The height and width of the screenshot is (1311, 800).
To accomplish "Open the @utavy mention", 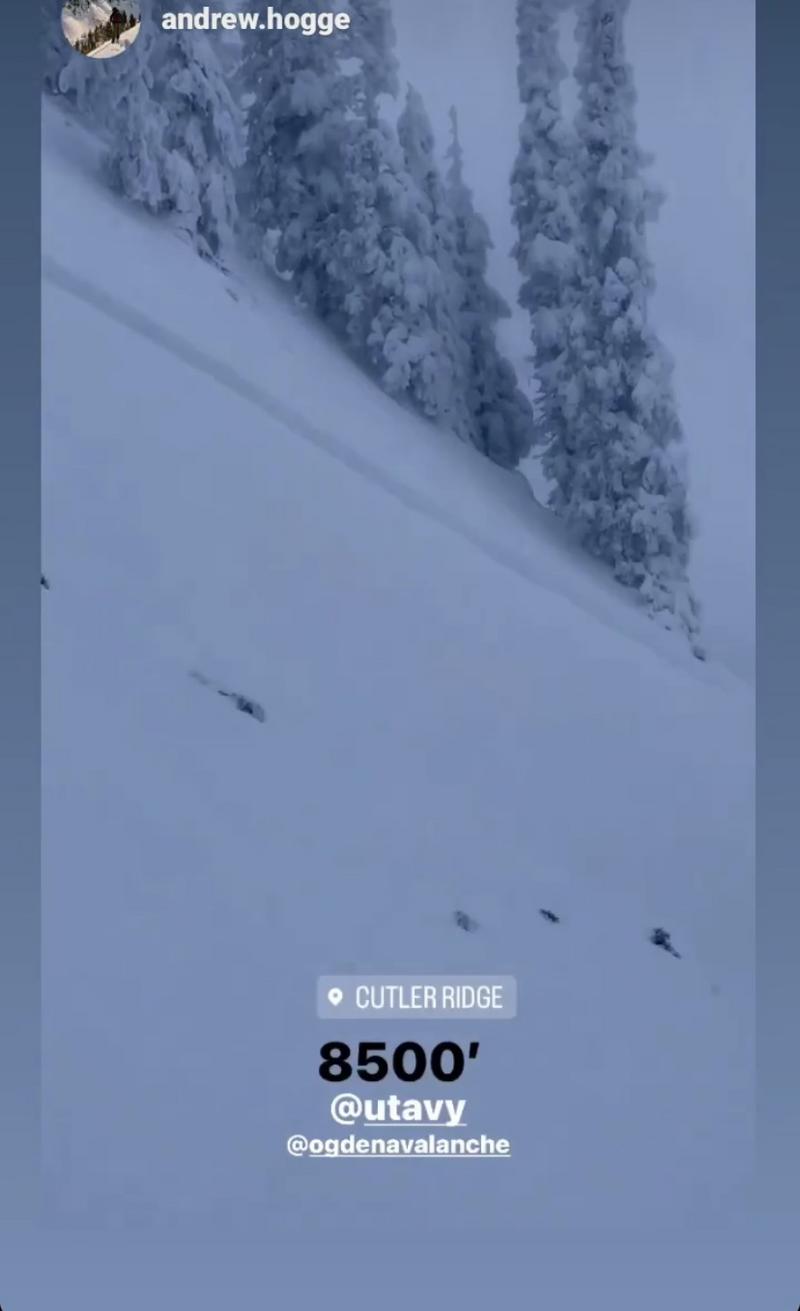I will [398, 1108].
